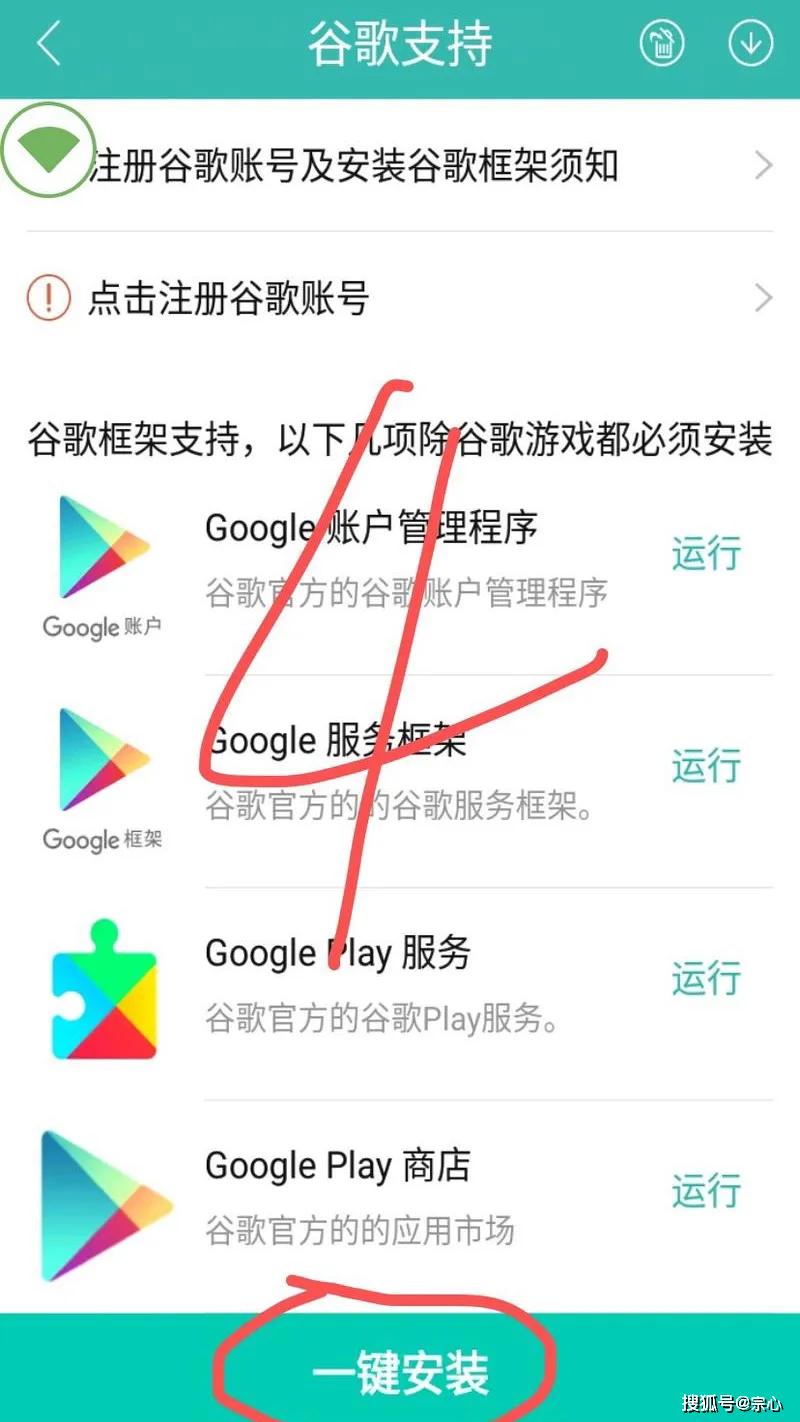Image resolution: width=800 pixels, height=1422 pixels.
Task: Run Google 服务框架
Action: 706,766
